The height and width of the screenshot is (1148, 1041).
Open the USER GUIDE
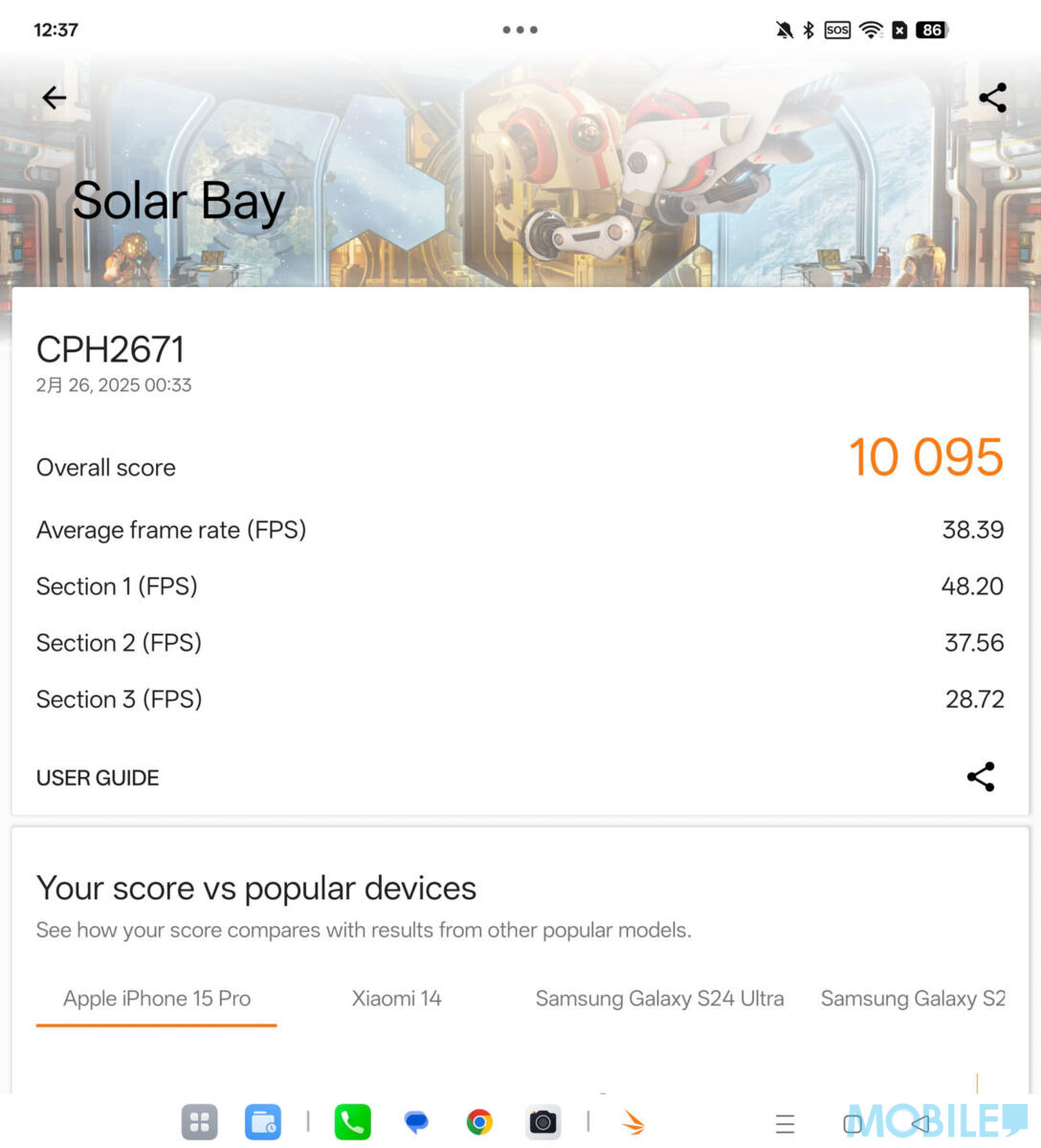tap(98, 778)
